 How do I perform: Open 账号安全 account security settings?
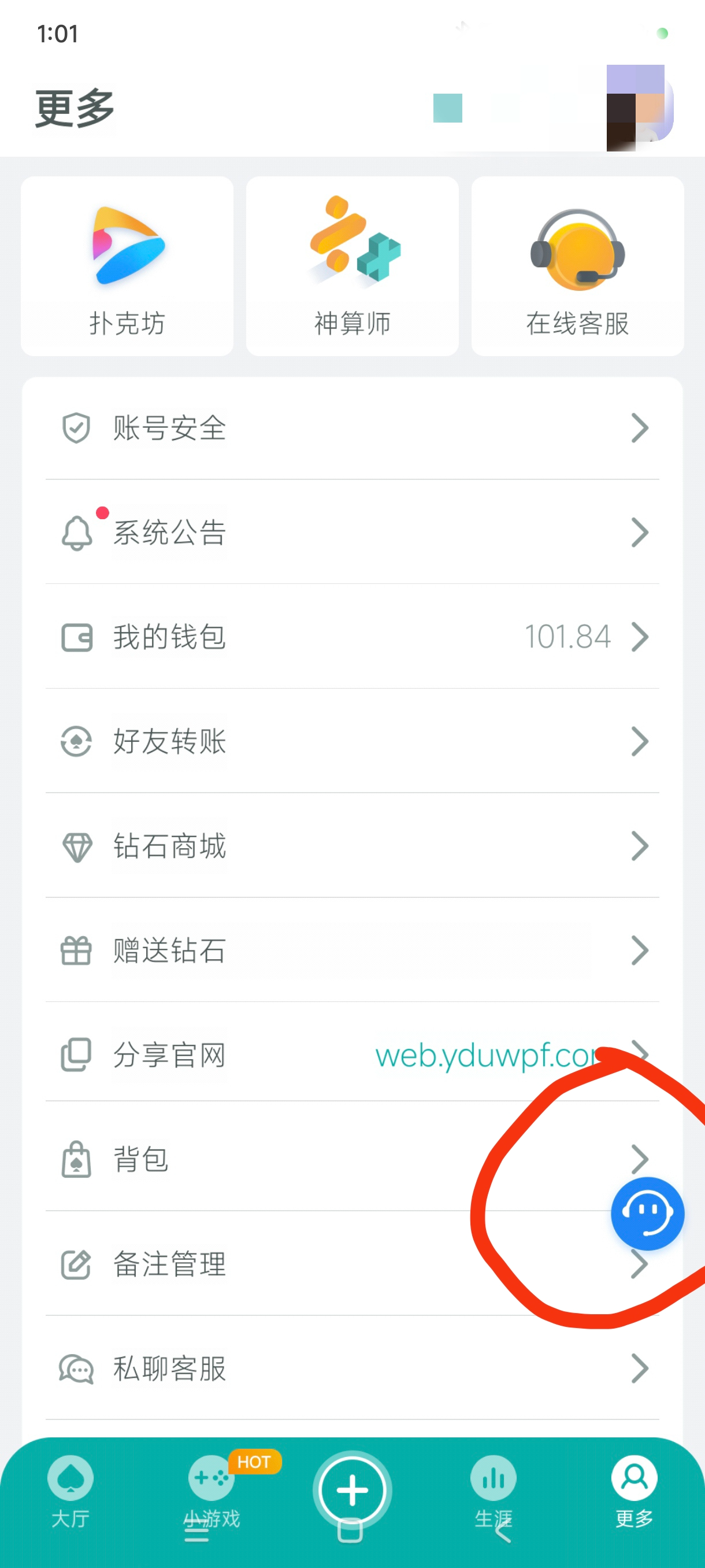352,428
